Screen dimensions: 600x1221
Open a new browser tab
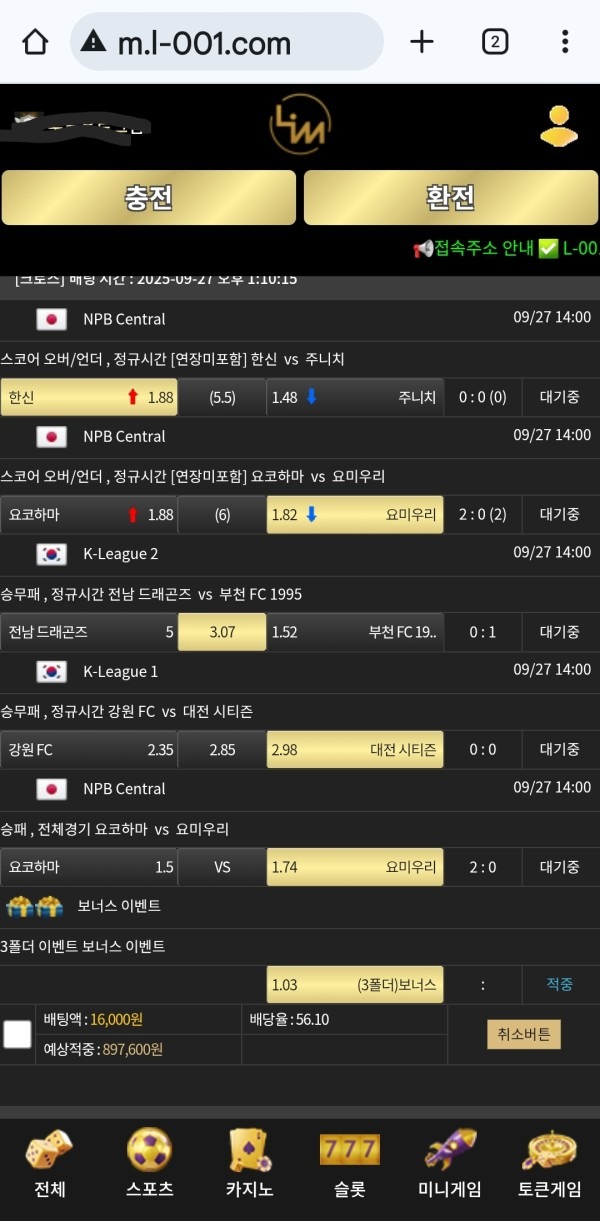tap(422, 41)
